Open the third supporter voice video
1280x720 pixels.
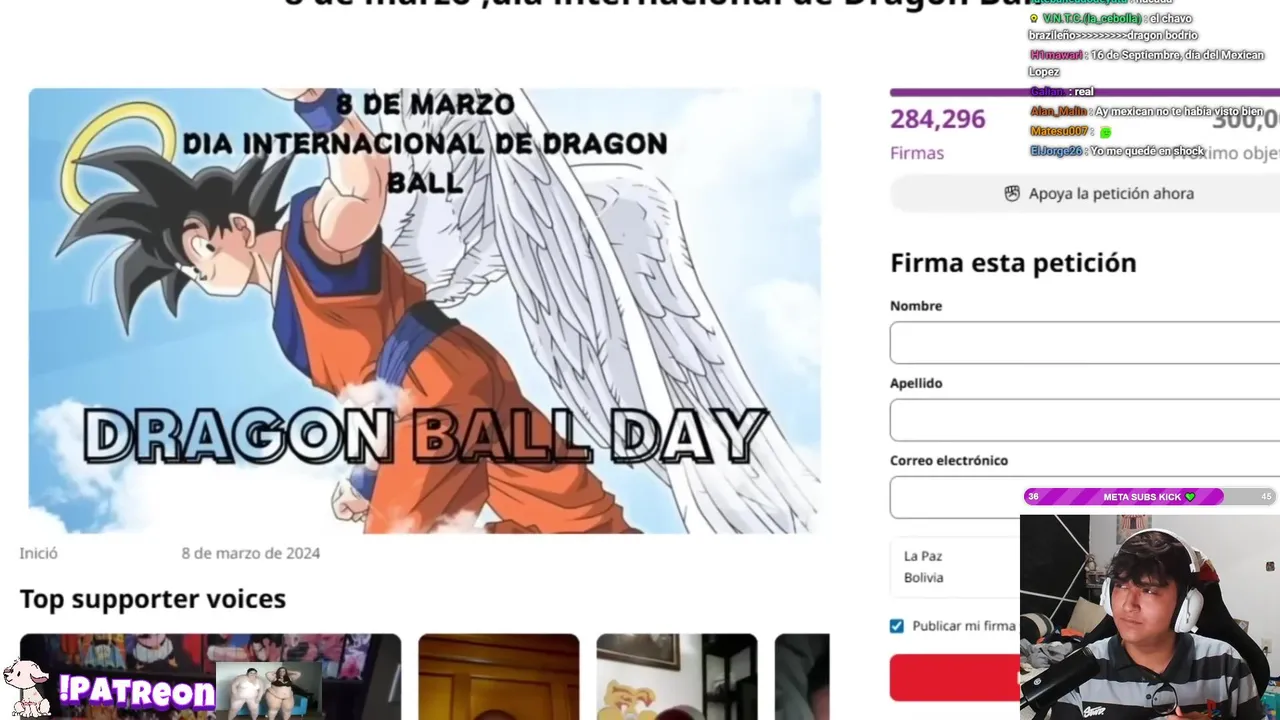(676, 677)
